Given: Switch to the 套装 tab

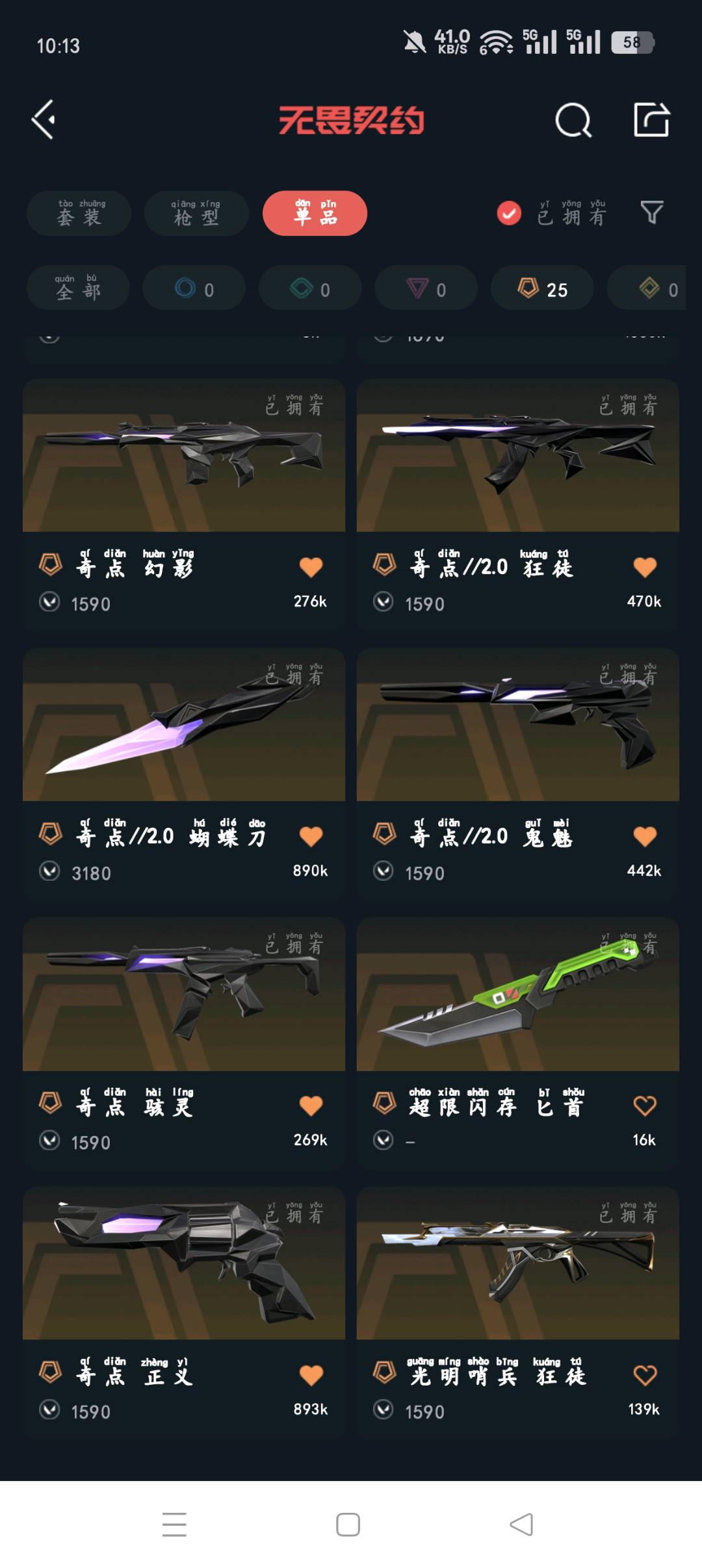Looking at the screenshot, I should click(x=79, y=214).
